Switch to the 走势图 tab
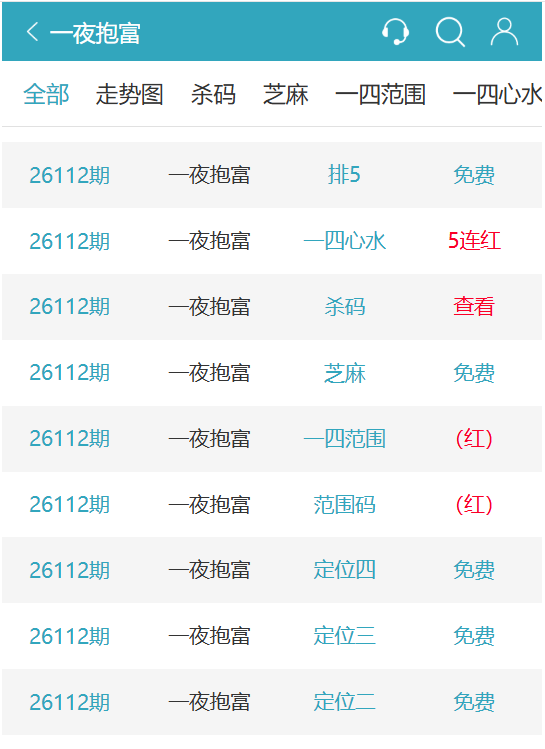Viewport: 545px width, 749px height. coord(129,94)
